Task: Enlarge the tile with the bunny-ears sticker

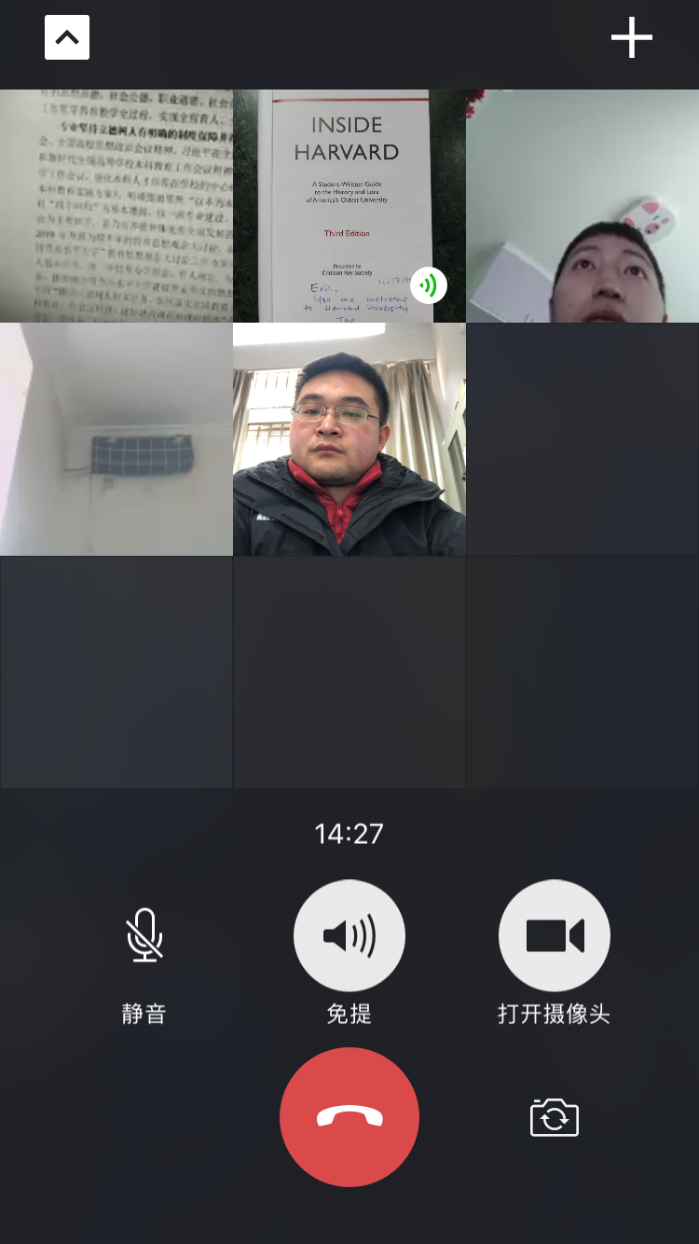Action: click(582, 205)
